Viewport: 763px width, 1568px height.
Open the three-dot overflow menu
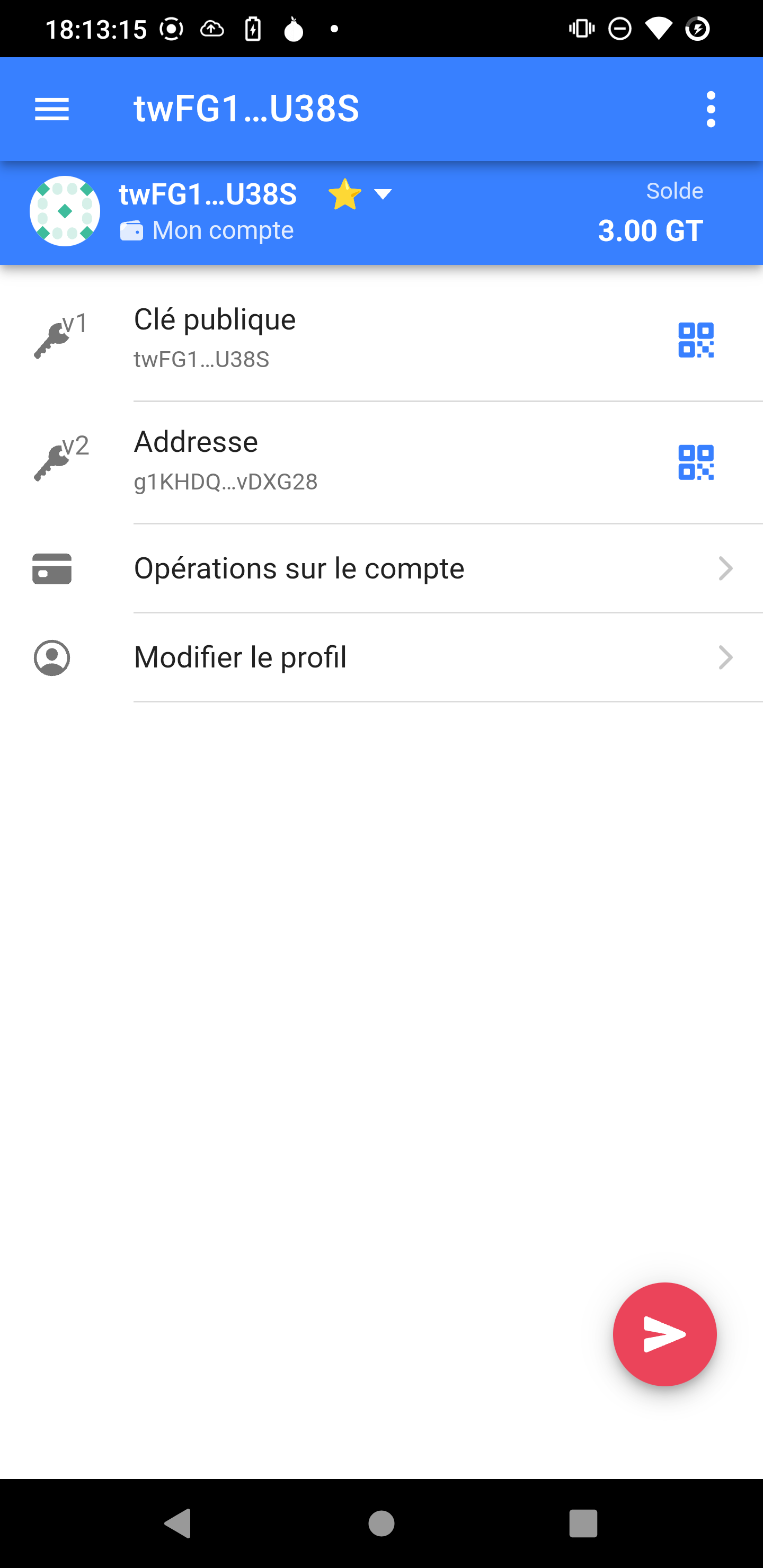[711, 110]
